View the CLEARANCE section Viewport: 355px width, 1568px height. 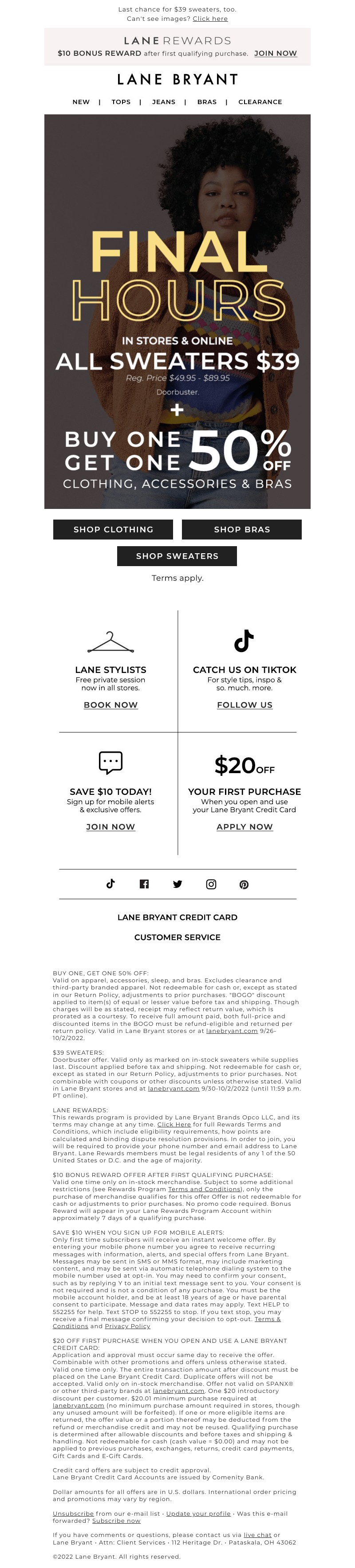(260, 102)
